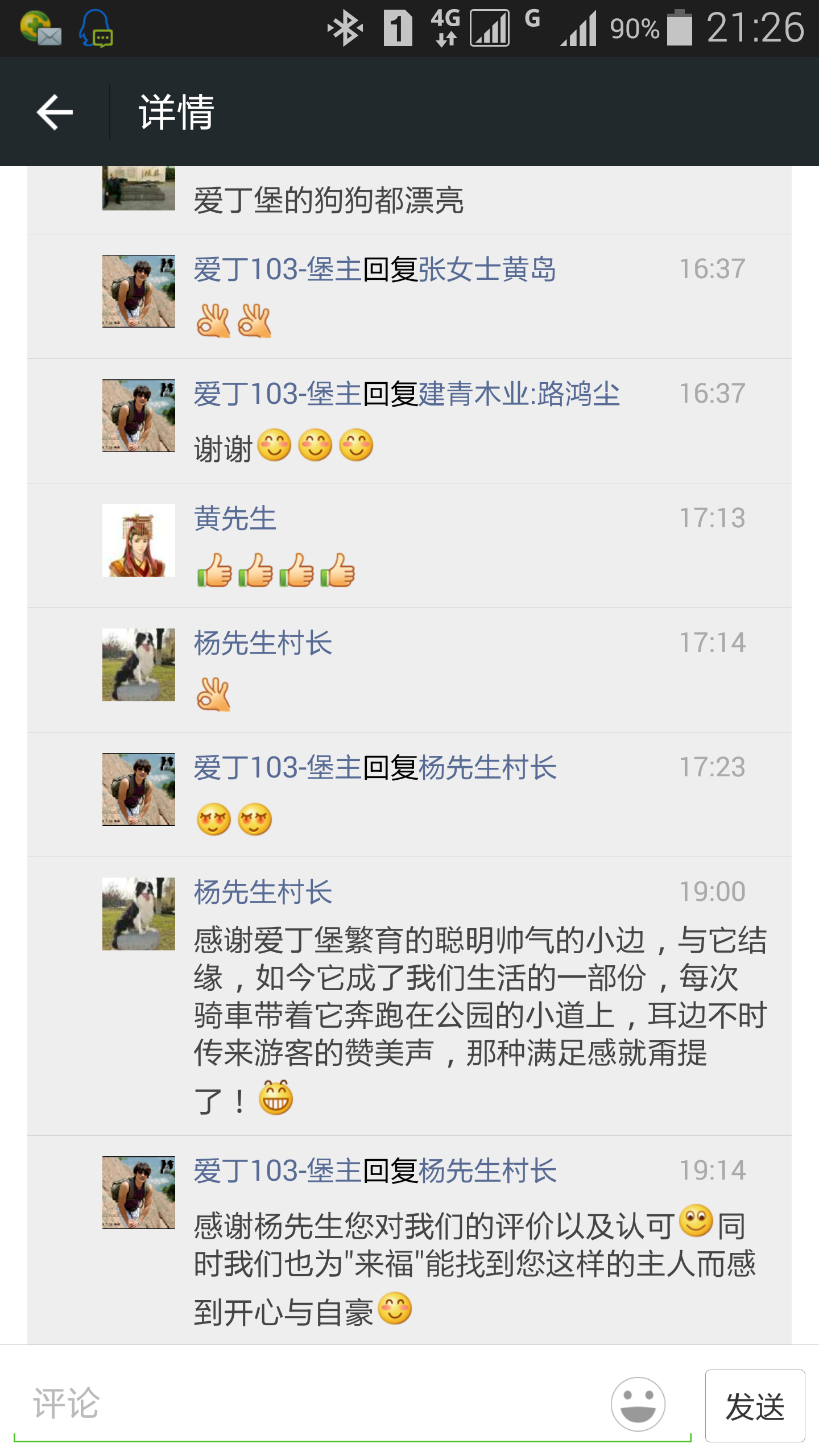Screen dimensions: 819x1456
Task: Open 建青木业:路鸿尘 name link
Action: [x=519, y=394]
